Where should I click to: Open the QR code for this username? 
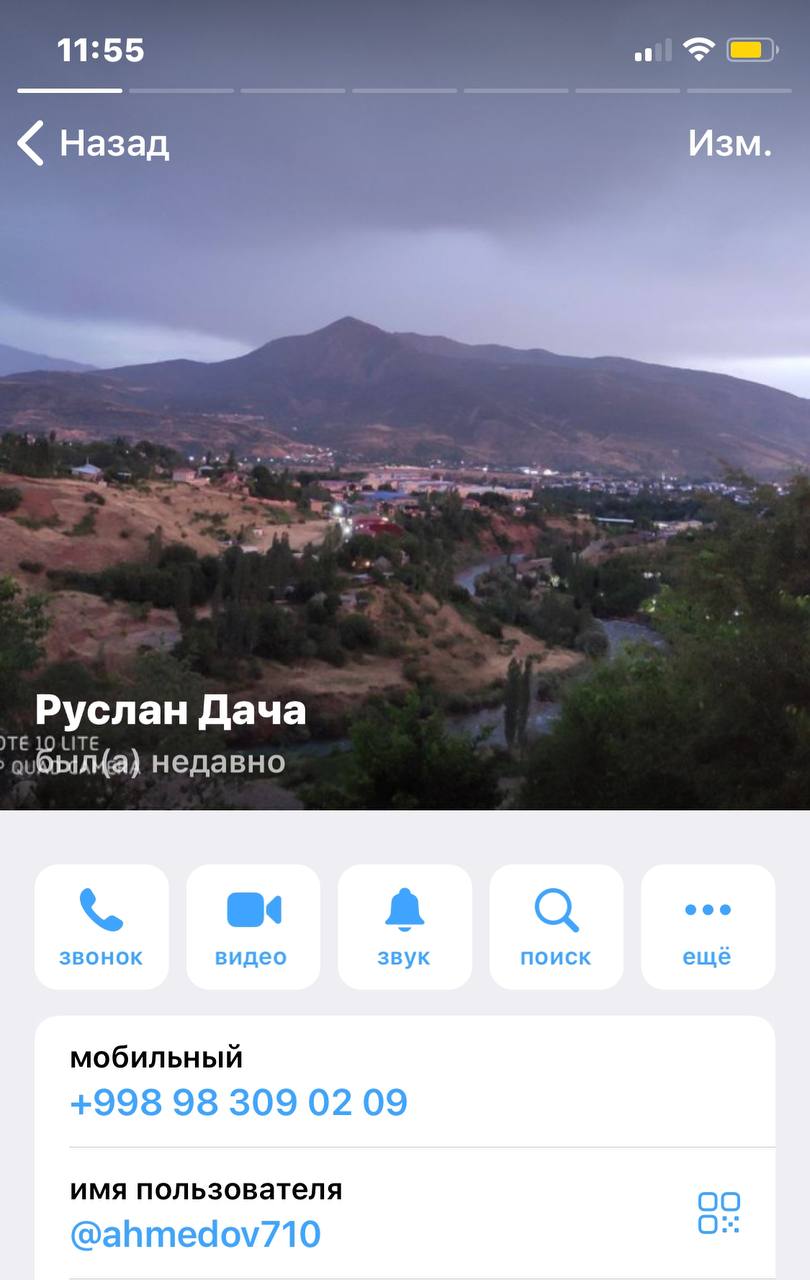click(718, 1212)
